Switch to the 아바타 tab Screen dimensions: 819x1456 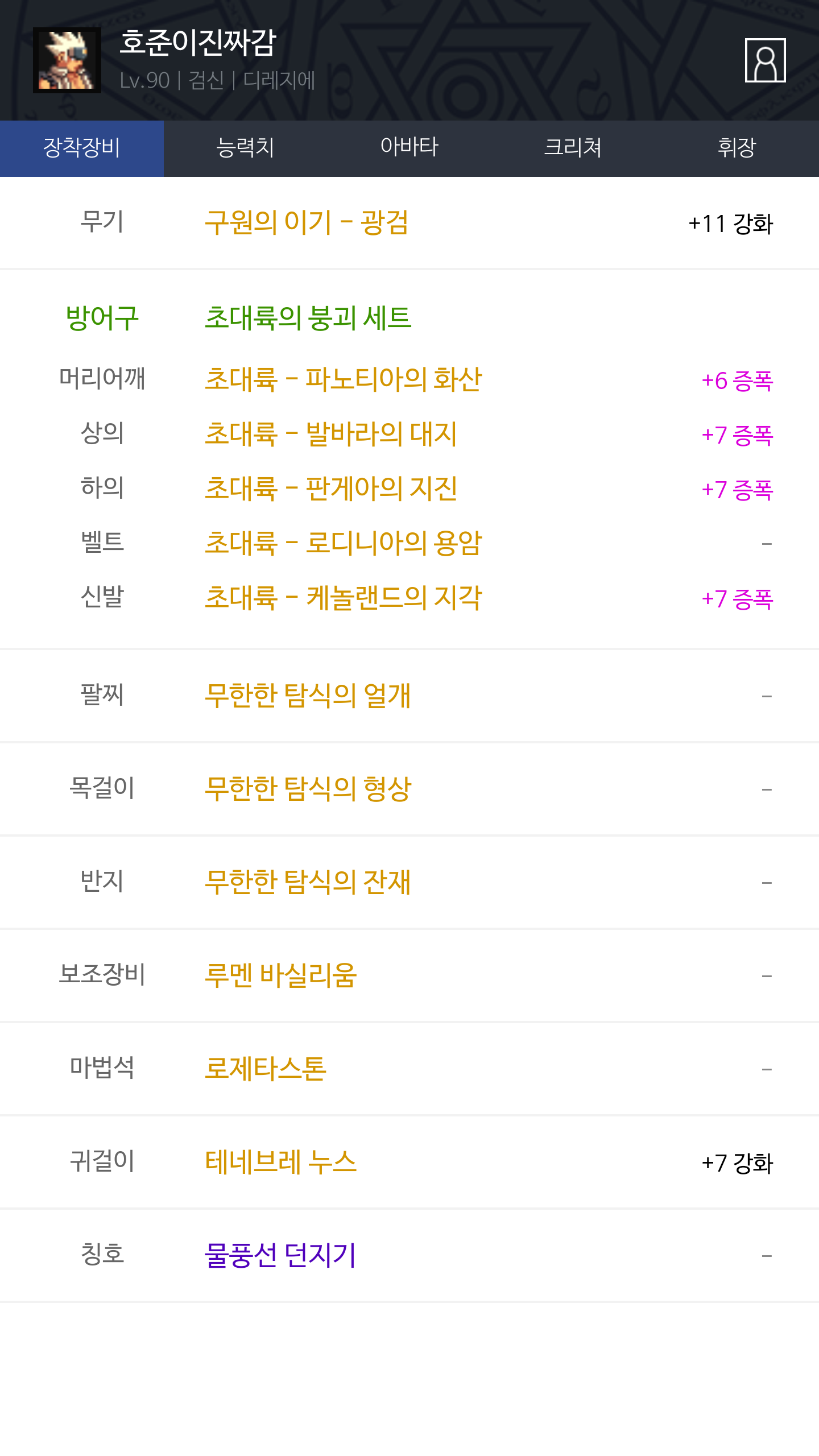click(x=409, y=148)
